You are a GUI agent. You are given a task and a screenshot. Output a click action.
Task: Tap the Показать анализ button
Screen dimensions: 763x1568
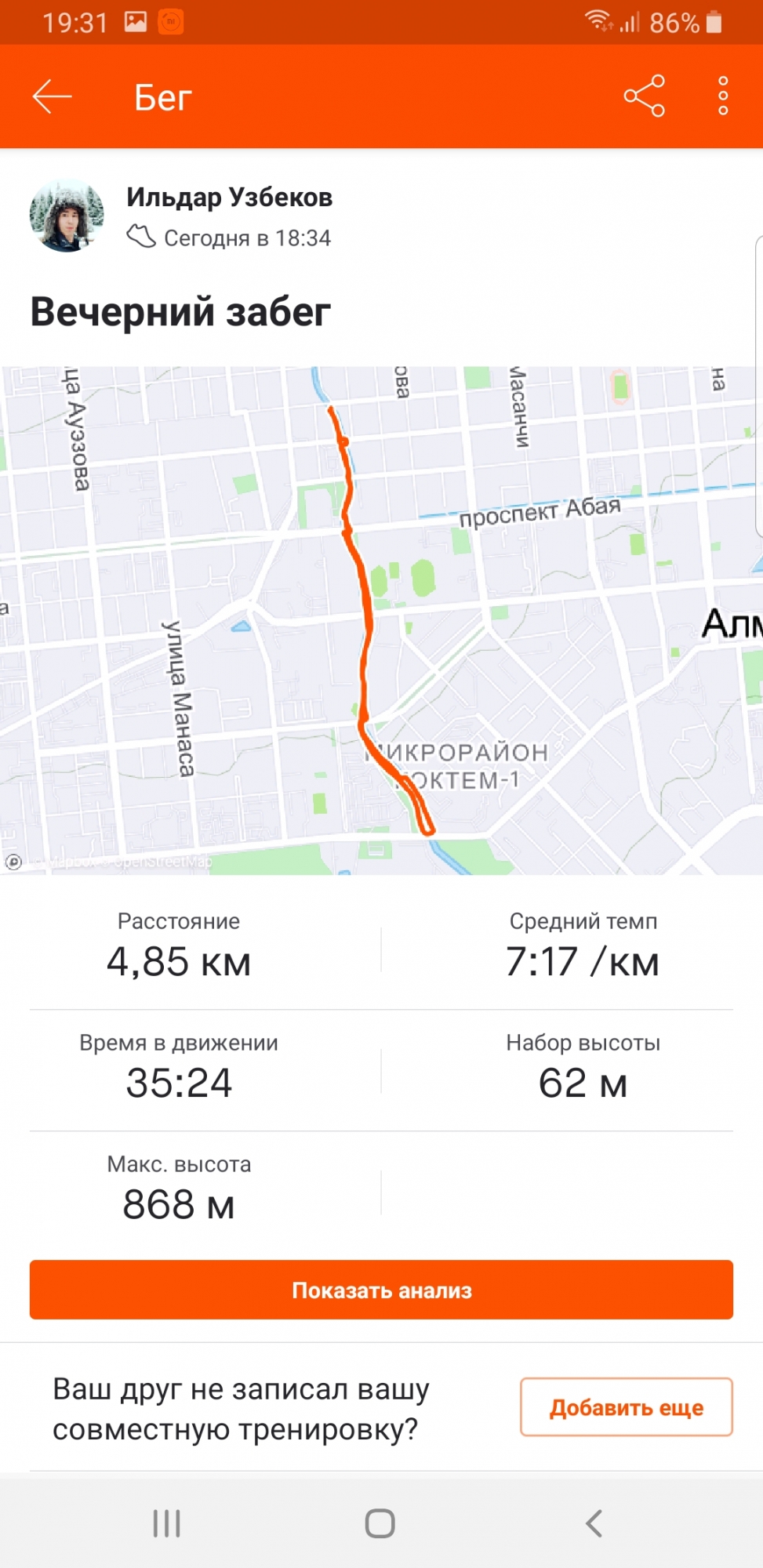pos(381,1290)
